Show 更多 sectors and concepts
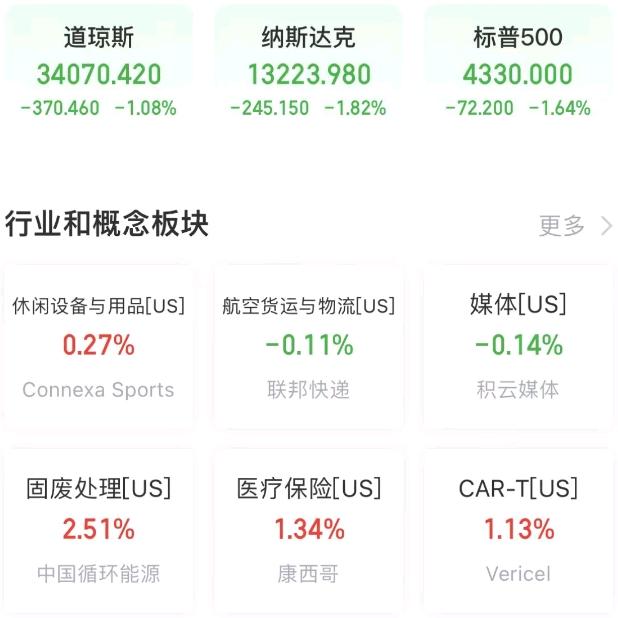 (574, 226)
